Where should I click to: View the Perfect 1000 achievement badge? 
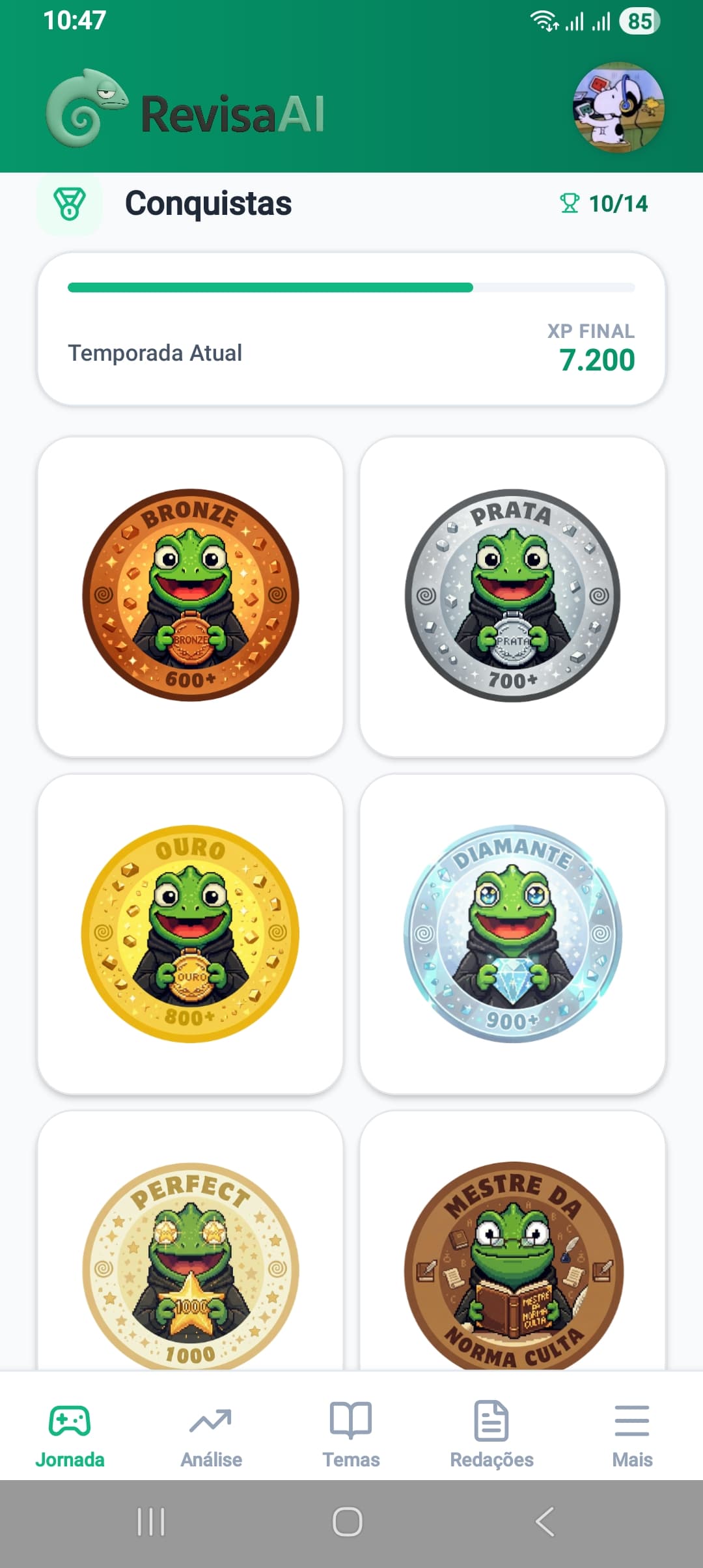[x=190, y=1267]
